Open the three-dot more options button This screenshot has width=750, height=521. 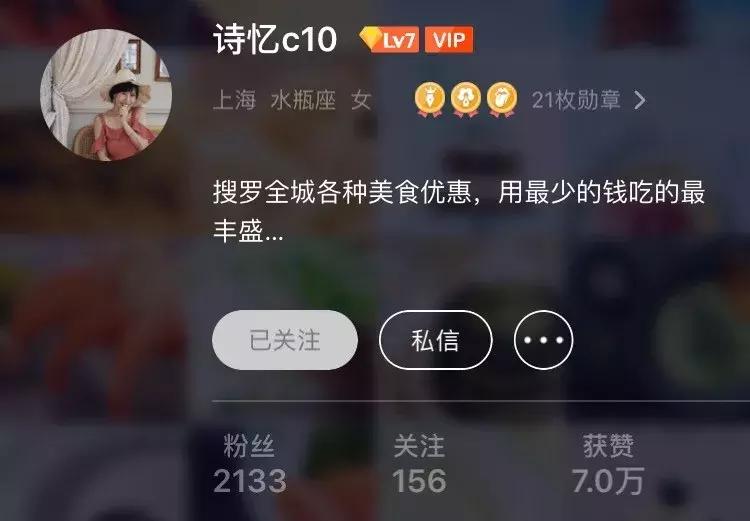[543, 340]
